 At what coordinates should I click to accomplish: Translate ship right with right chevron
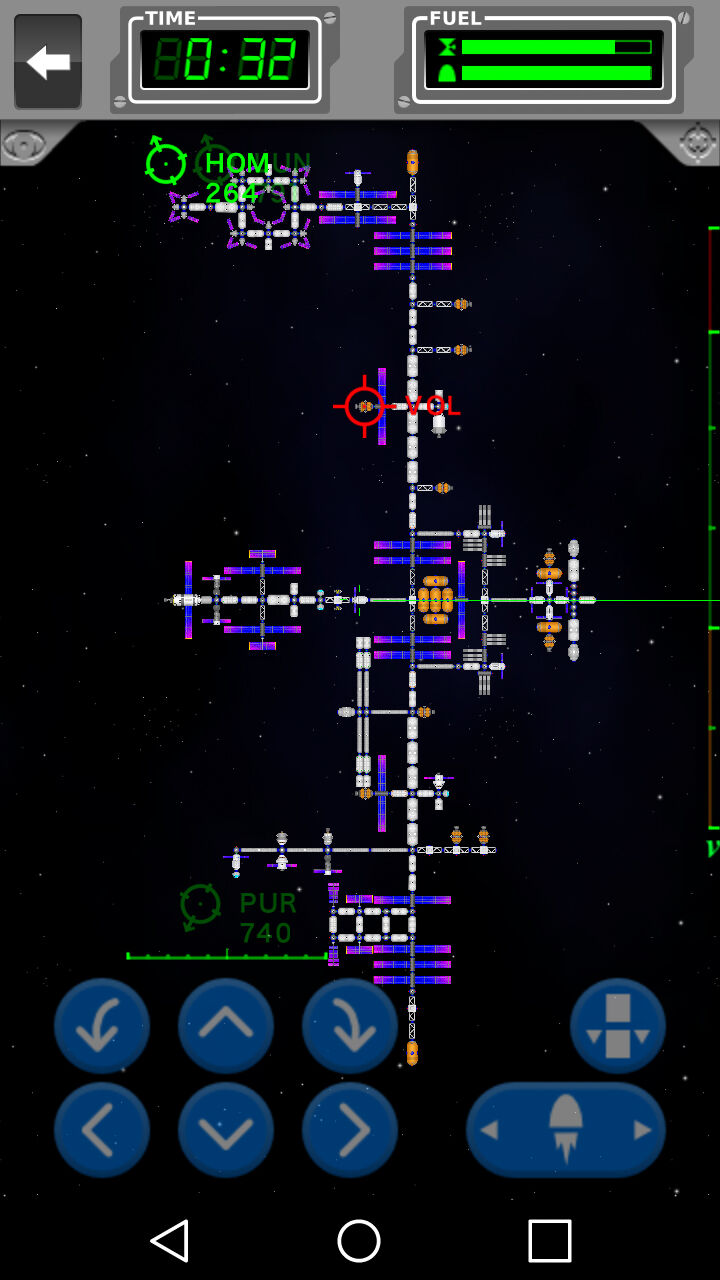pos(350,1130)
